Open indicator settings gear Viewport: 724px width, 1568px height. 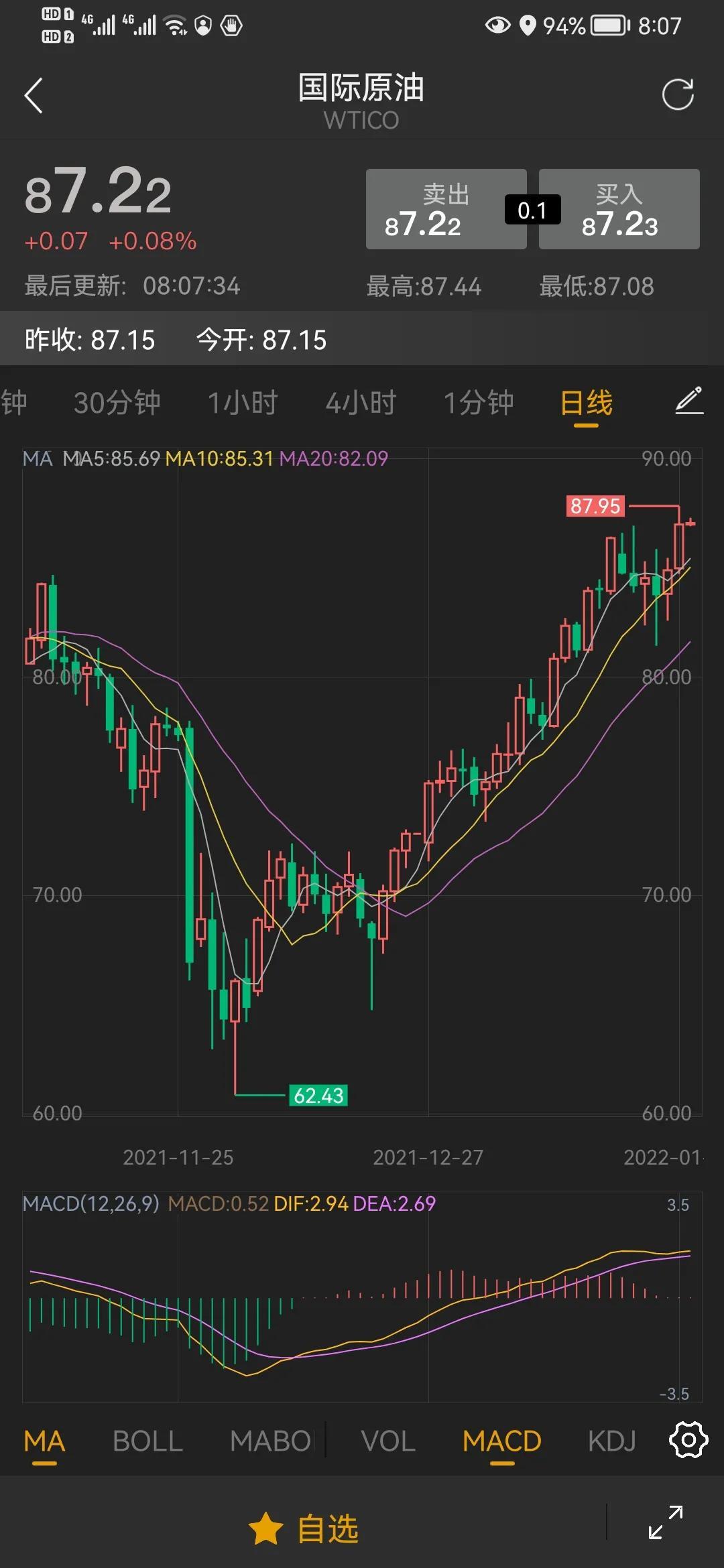click(x=688, y=1439)
